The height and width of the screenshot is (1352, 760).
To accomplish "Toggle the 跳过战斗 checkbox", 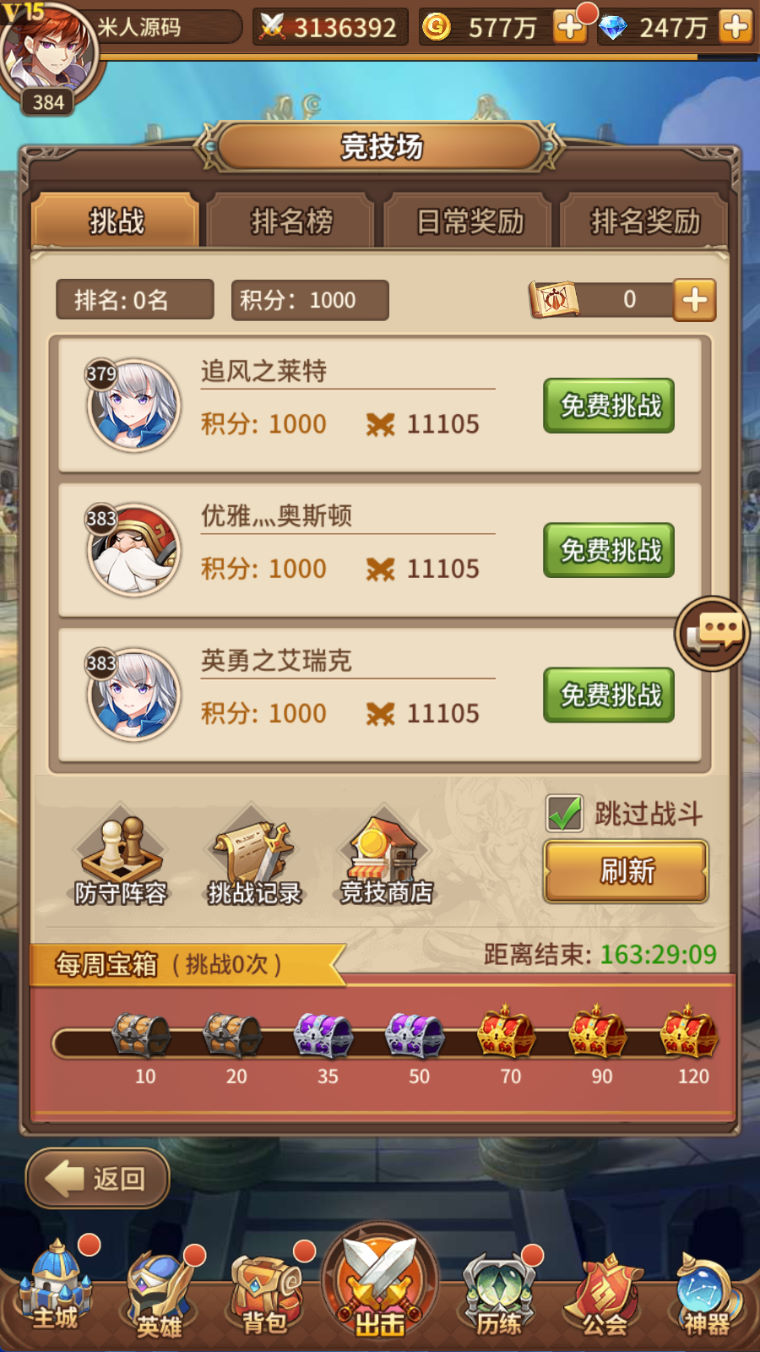I will (x=565, y=814).
